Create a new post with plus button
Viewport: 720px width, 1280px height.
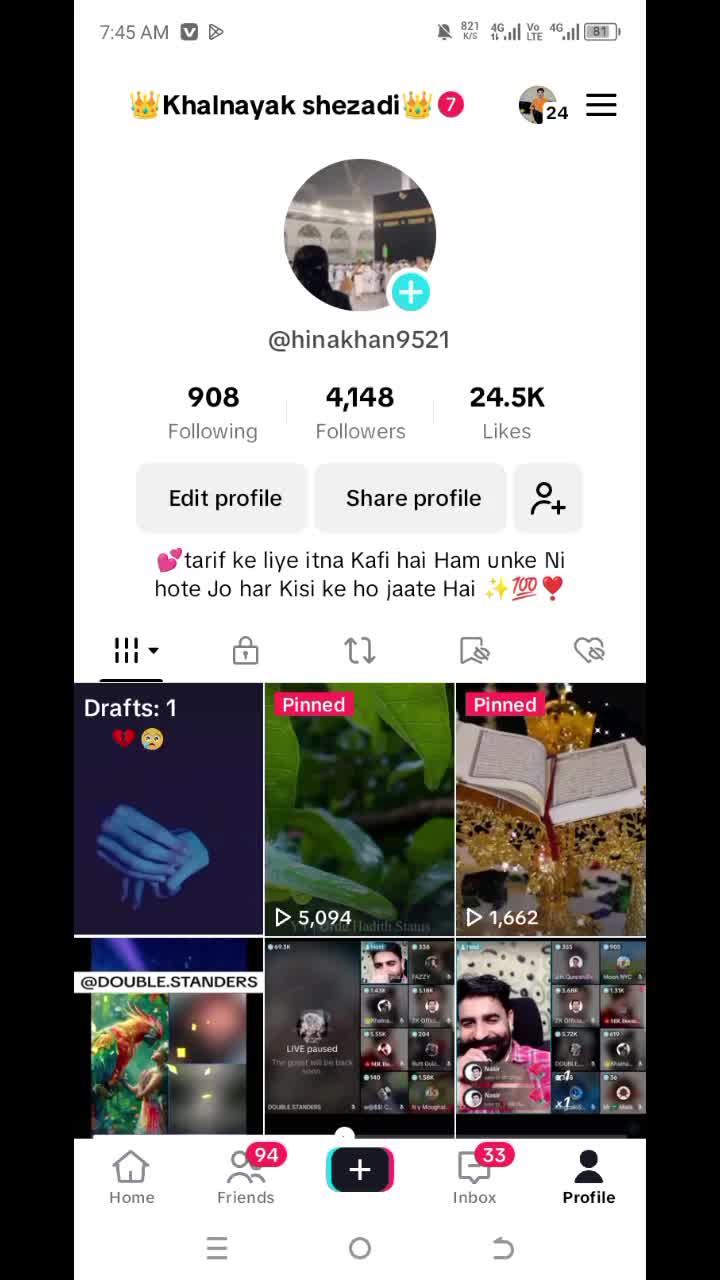click(360, 1170)
